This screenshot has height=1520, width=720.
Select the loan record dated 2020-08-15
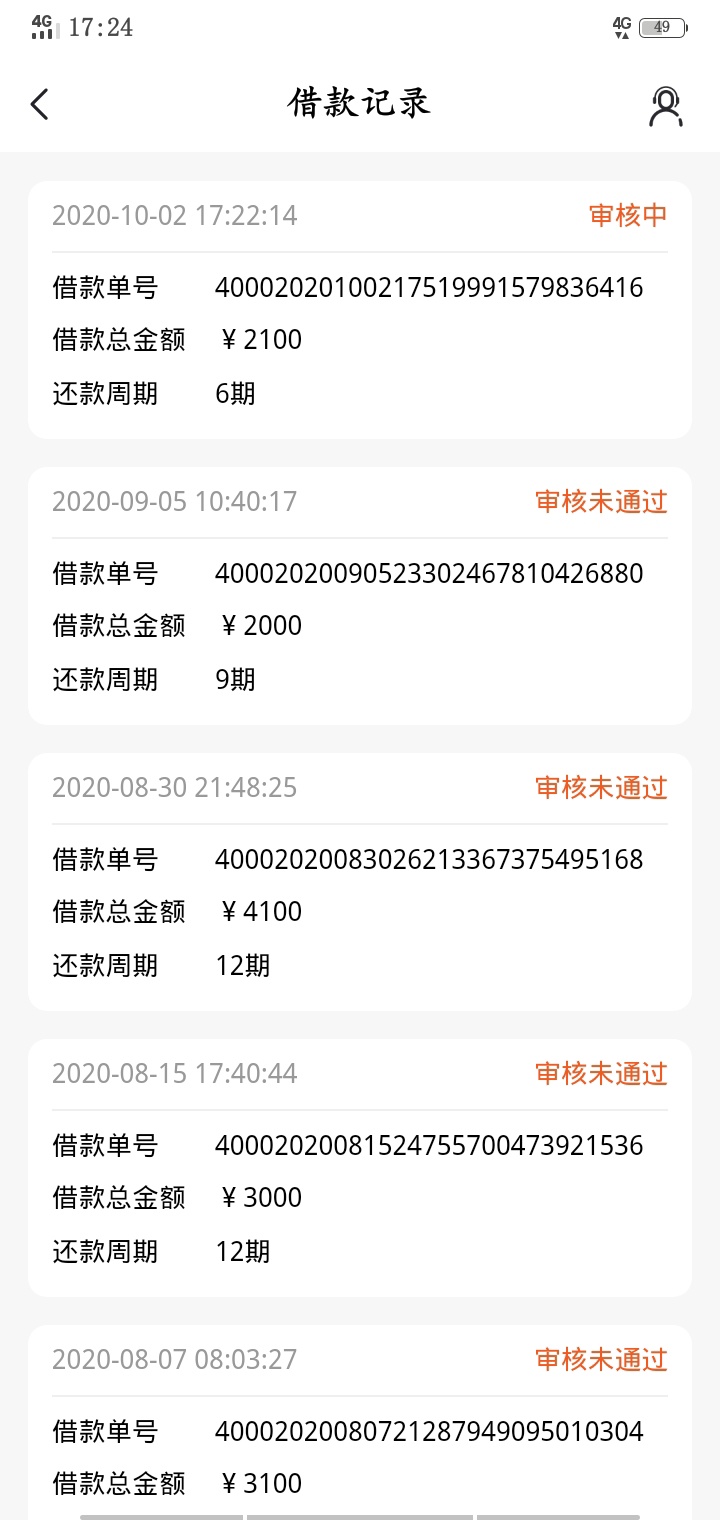click(360, 1168)
